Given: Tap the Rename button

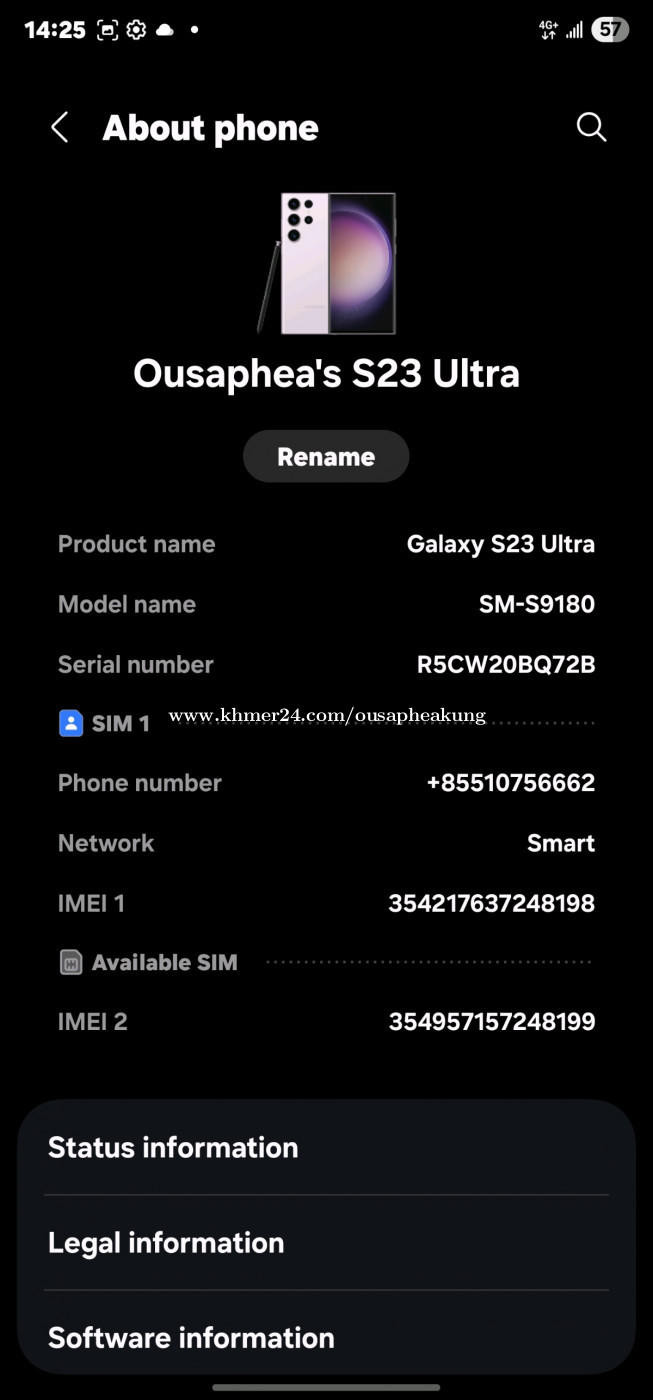Looking at the screenshot, I should tap(326, 457).
